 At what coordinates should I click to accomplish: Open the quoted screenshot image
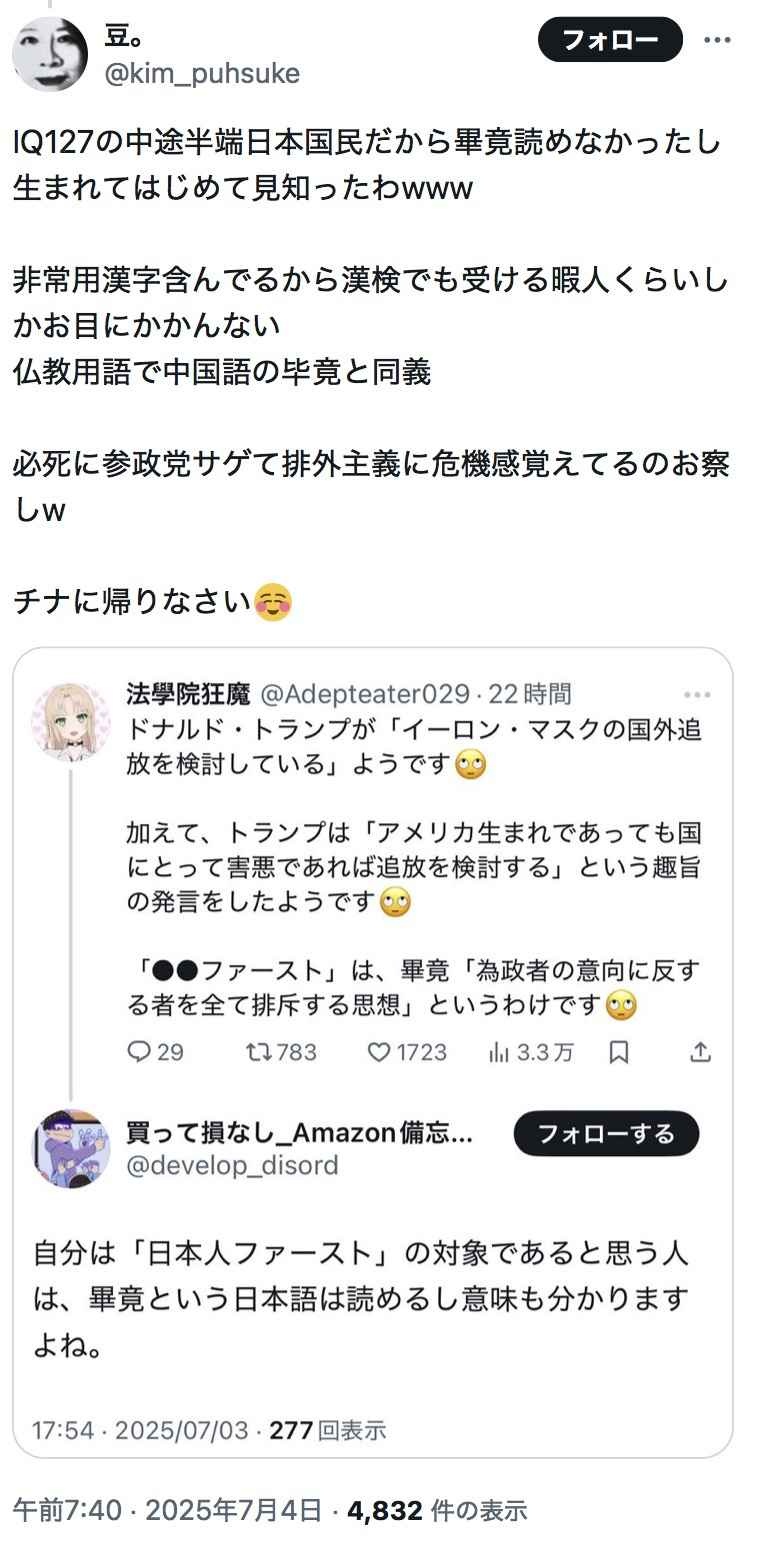coord(372,1050)
